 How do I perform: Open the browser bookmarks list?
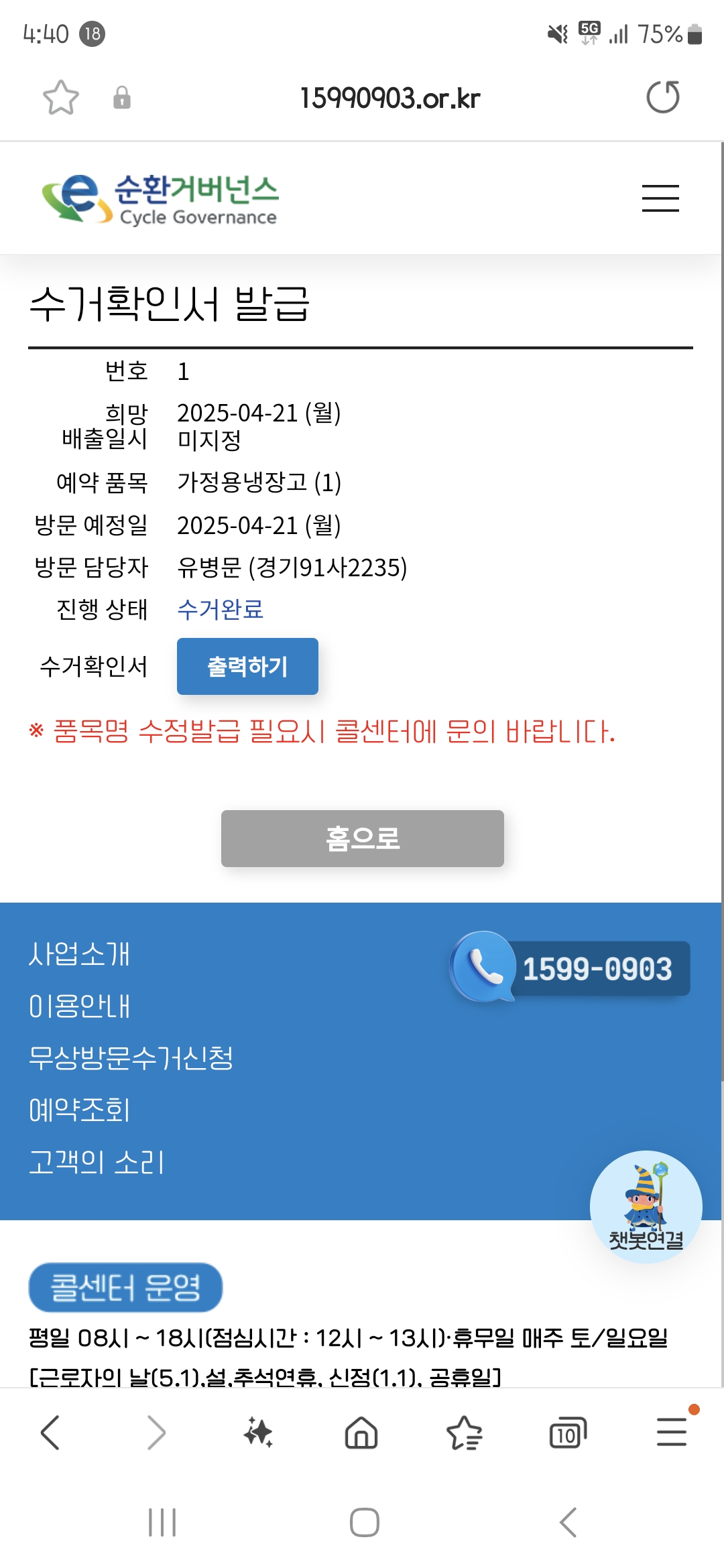[x=464, y=1433]
